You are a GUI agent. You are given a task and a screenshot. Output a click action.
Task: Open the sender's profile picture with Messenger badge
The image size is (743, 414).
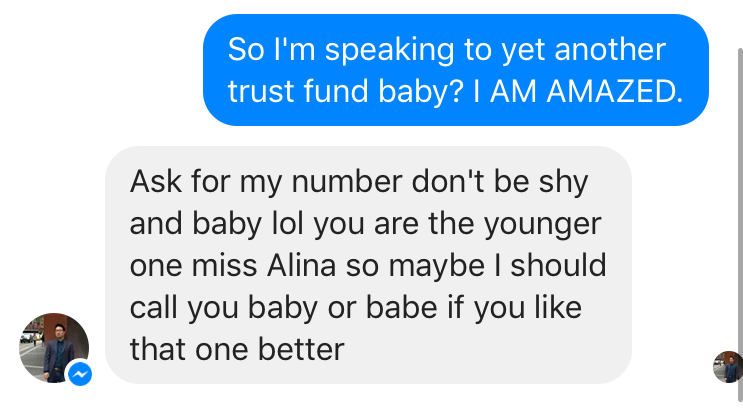click(x=54, y=348)
